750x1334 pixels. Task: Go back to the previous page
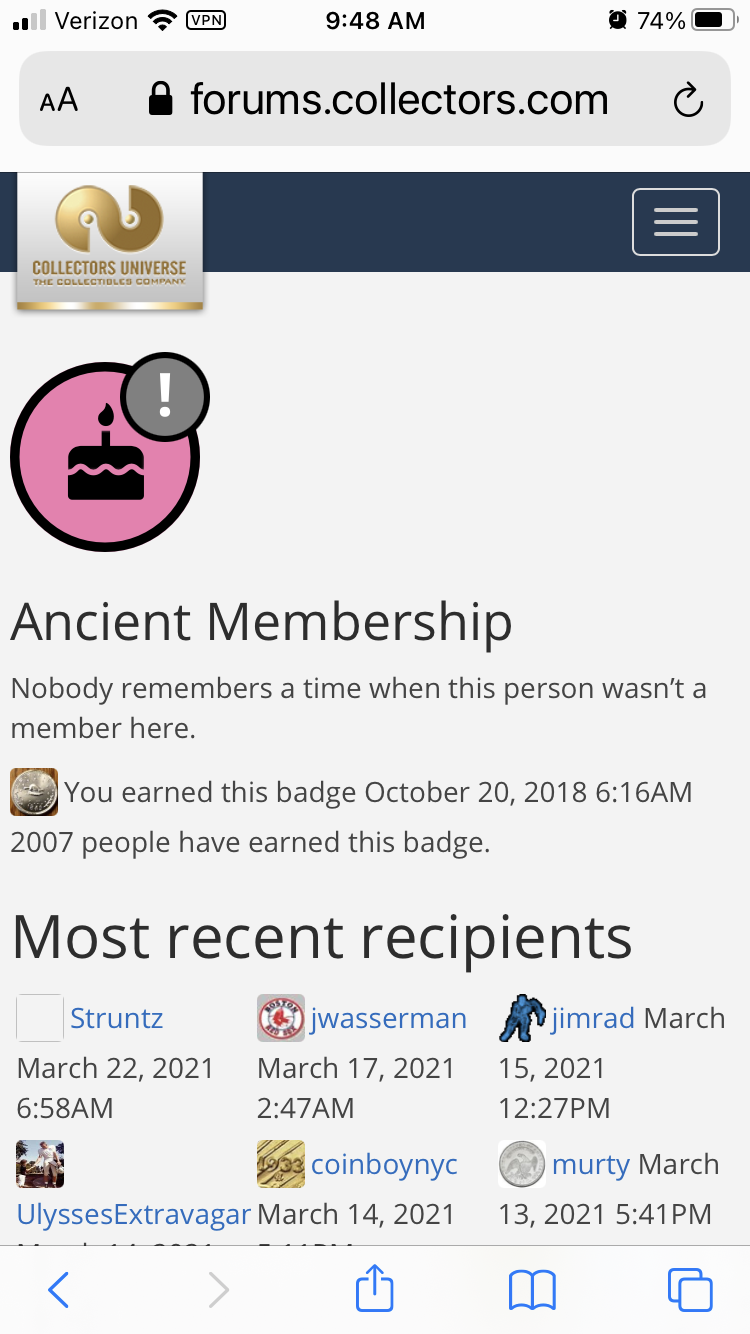tap(58, 1290)
